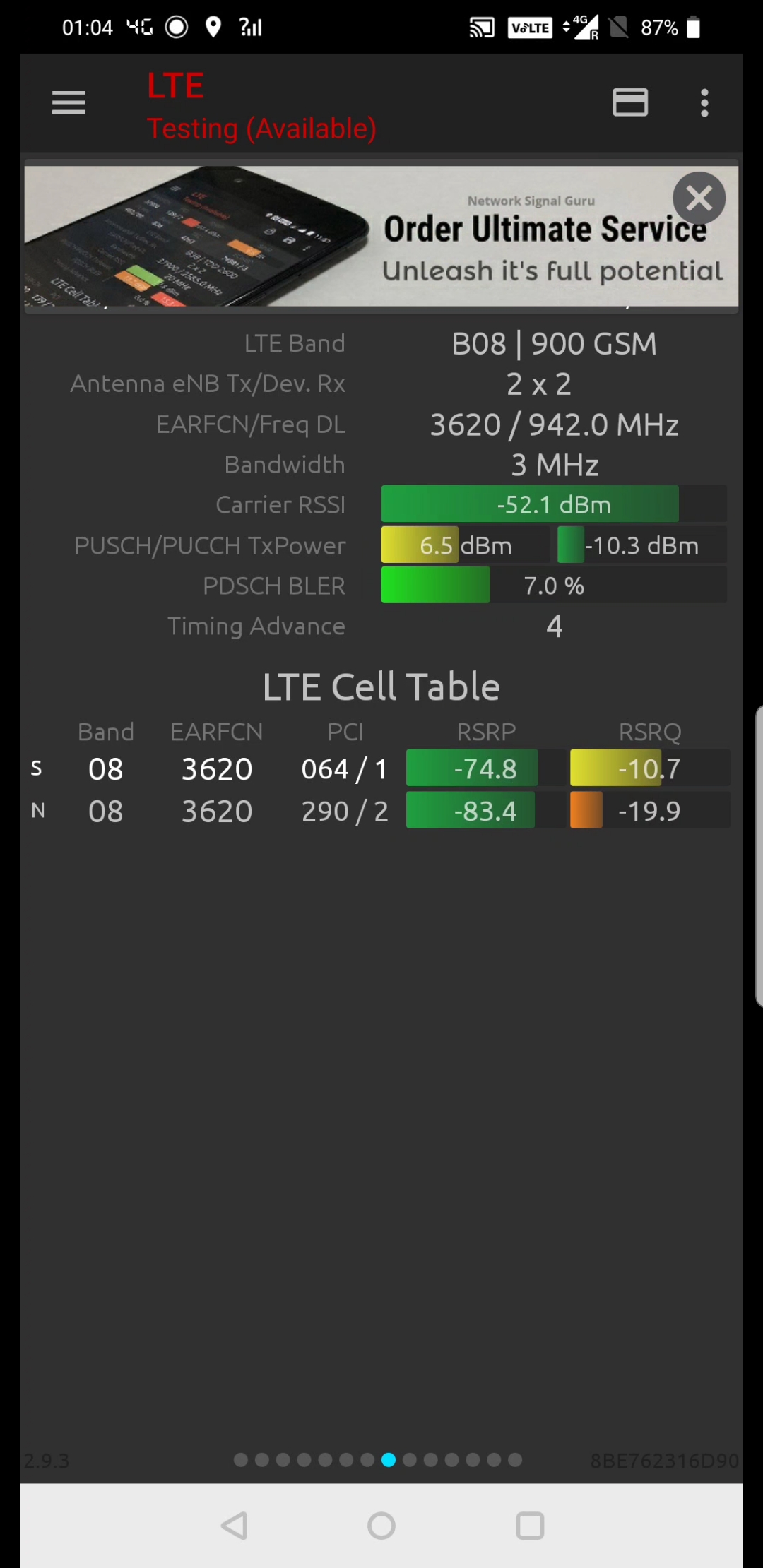Tap the card view icon in toolbar

click(629, 103)
